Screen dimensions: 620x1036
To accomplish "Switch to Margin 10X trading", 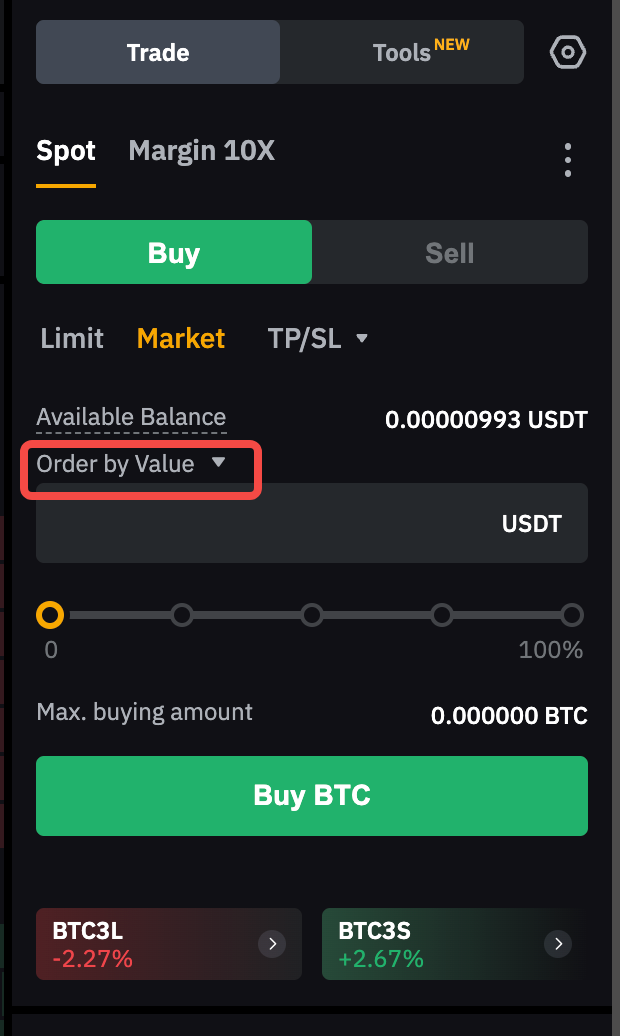I will pos(201,151).
